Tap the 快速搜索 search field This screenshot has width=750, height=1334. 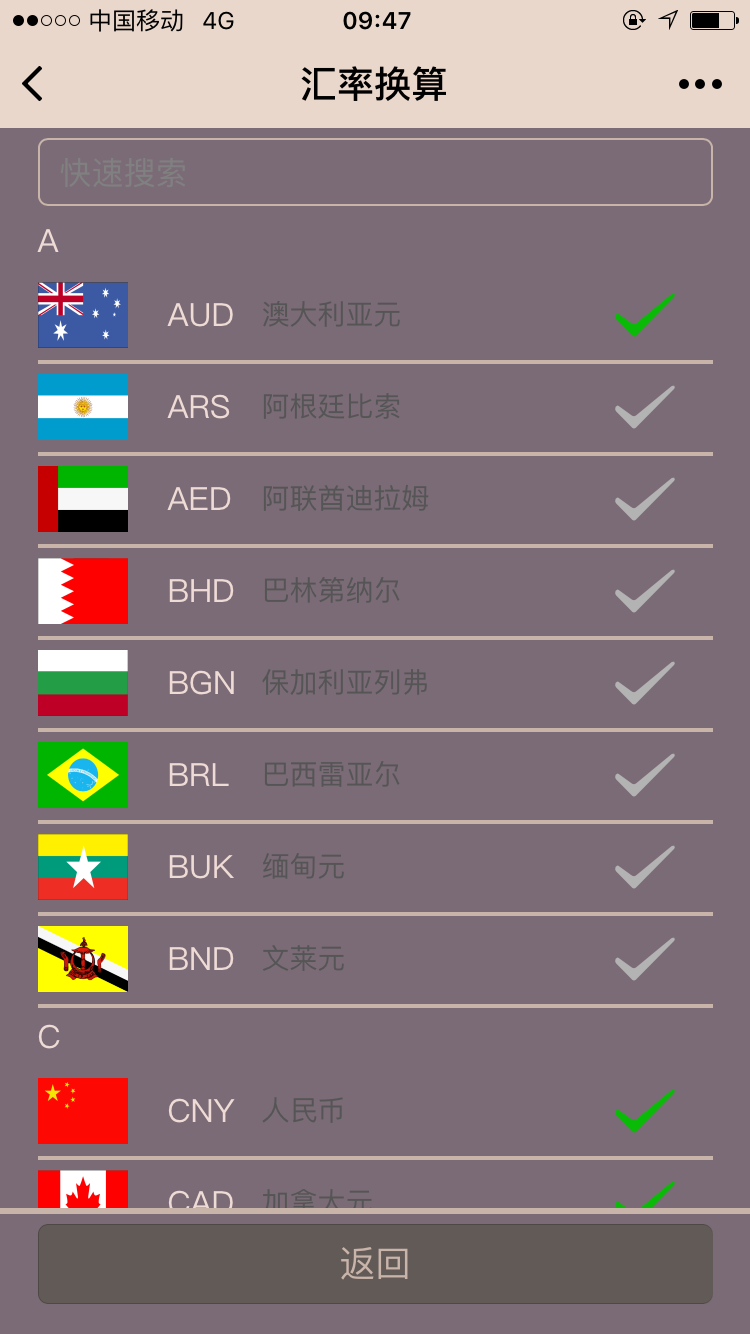pyautogui.click(x=375, y=172)
